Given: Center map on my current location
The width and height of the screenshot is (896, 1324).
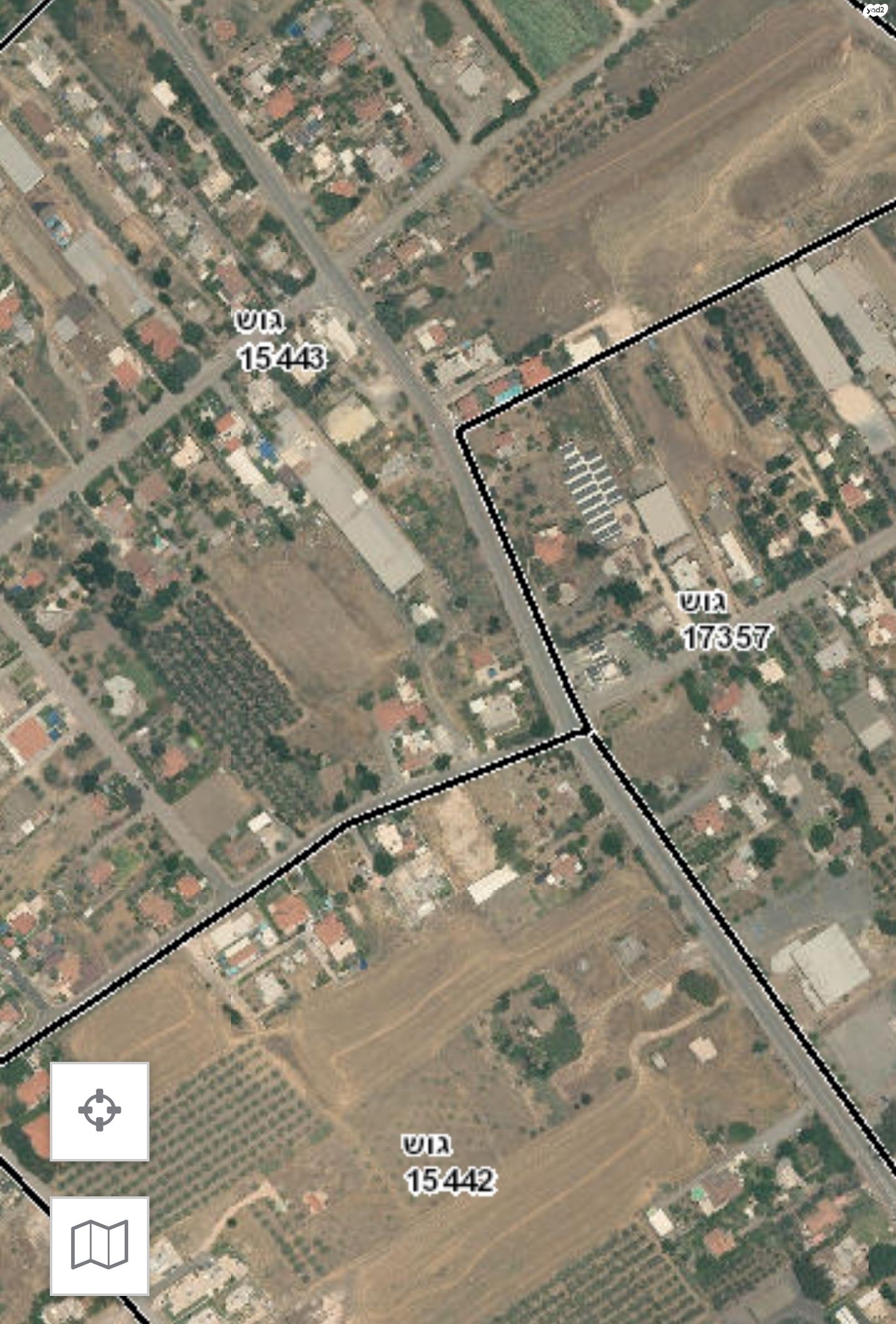Looking at the screenshot, I should click(x=100, y=1112).
